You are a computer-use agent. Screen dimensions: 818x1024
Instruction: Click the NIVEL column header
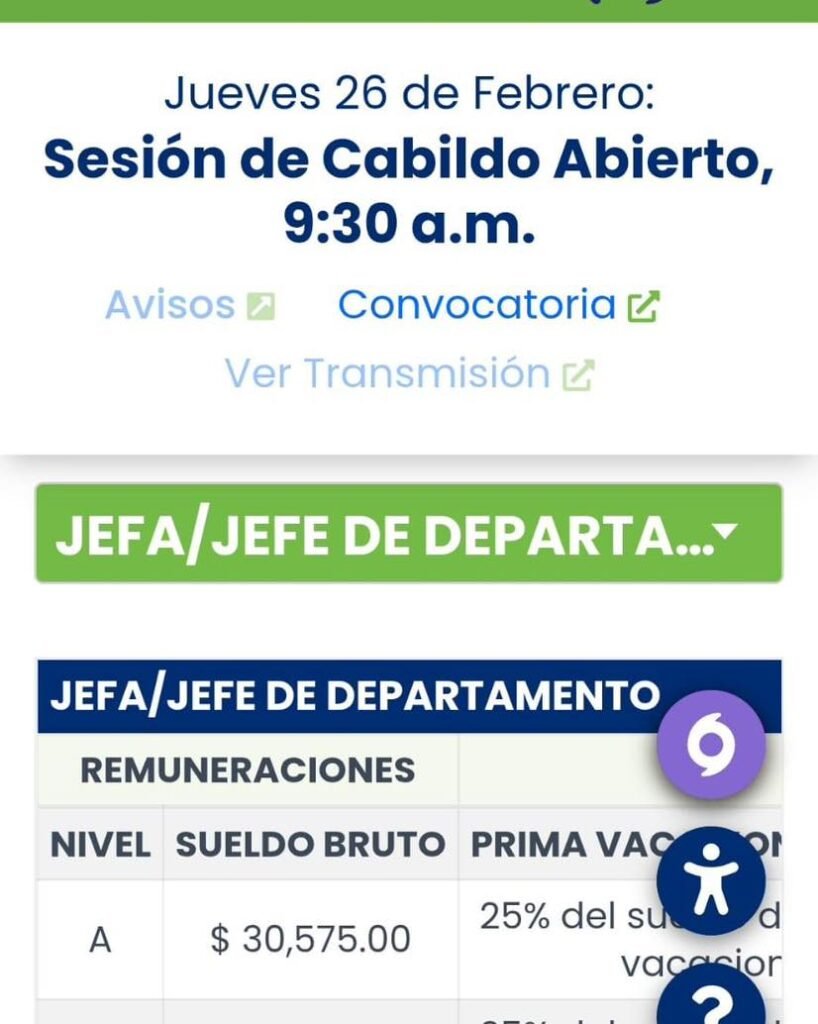pyautogui.click(x=98, y=844)
